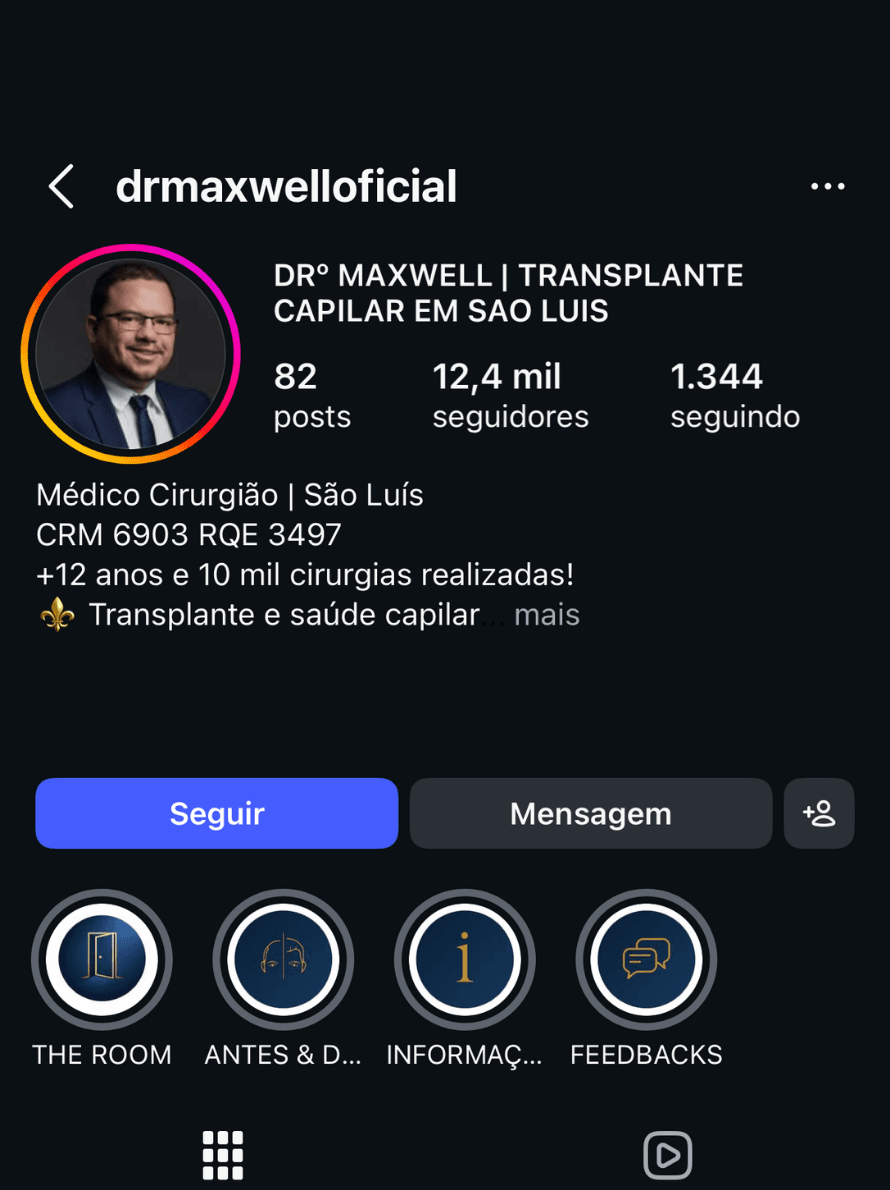Viewport: 890px width, 1190px height.
Task: Open the 12,4 mil seguidores list
Action: (x=510, y=395)
